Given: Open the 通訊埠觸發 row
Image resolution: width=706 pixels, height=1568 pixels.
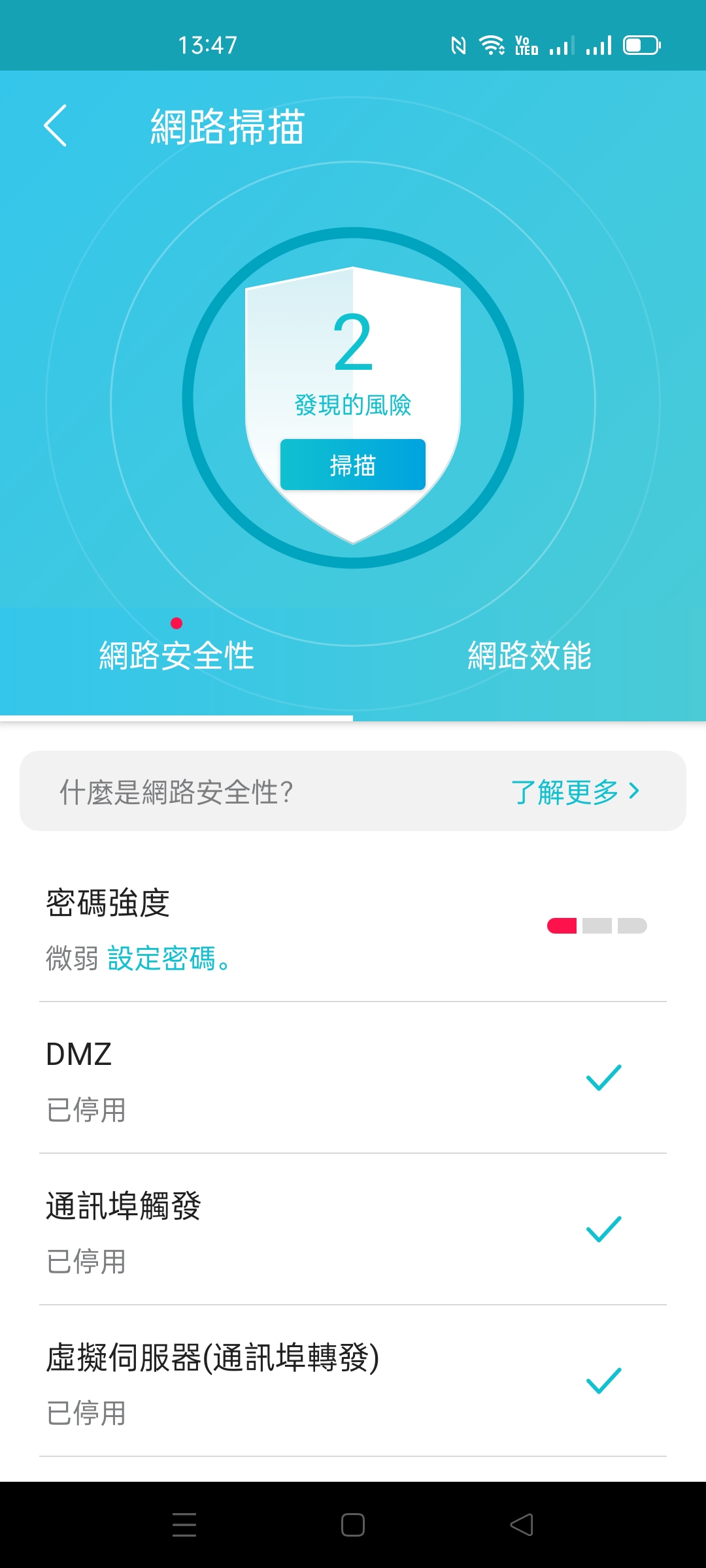Looking at the screenshot, I should pyautogui.click(x=353, y=1230).
